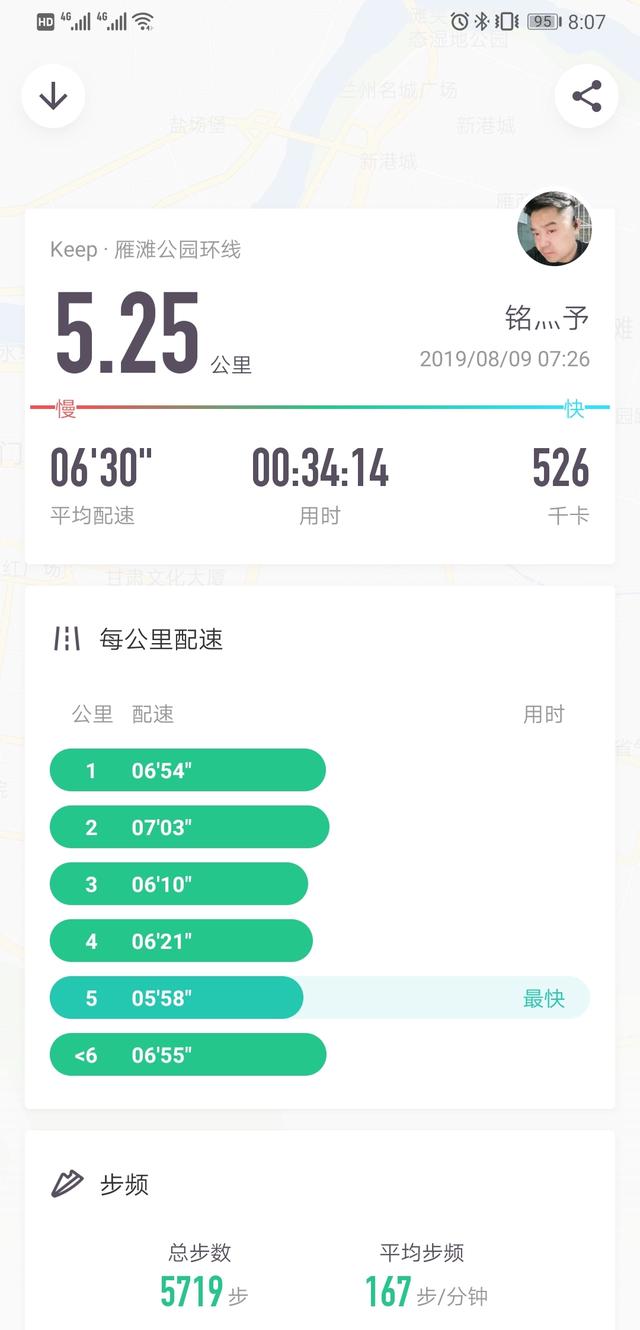Open the runner's profile photo

pos(554,229)
